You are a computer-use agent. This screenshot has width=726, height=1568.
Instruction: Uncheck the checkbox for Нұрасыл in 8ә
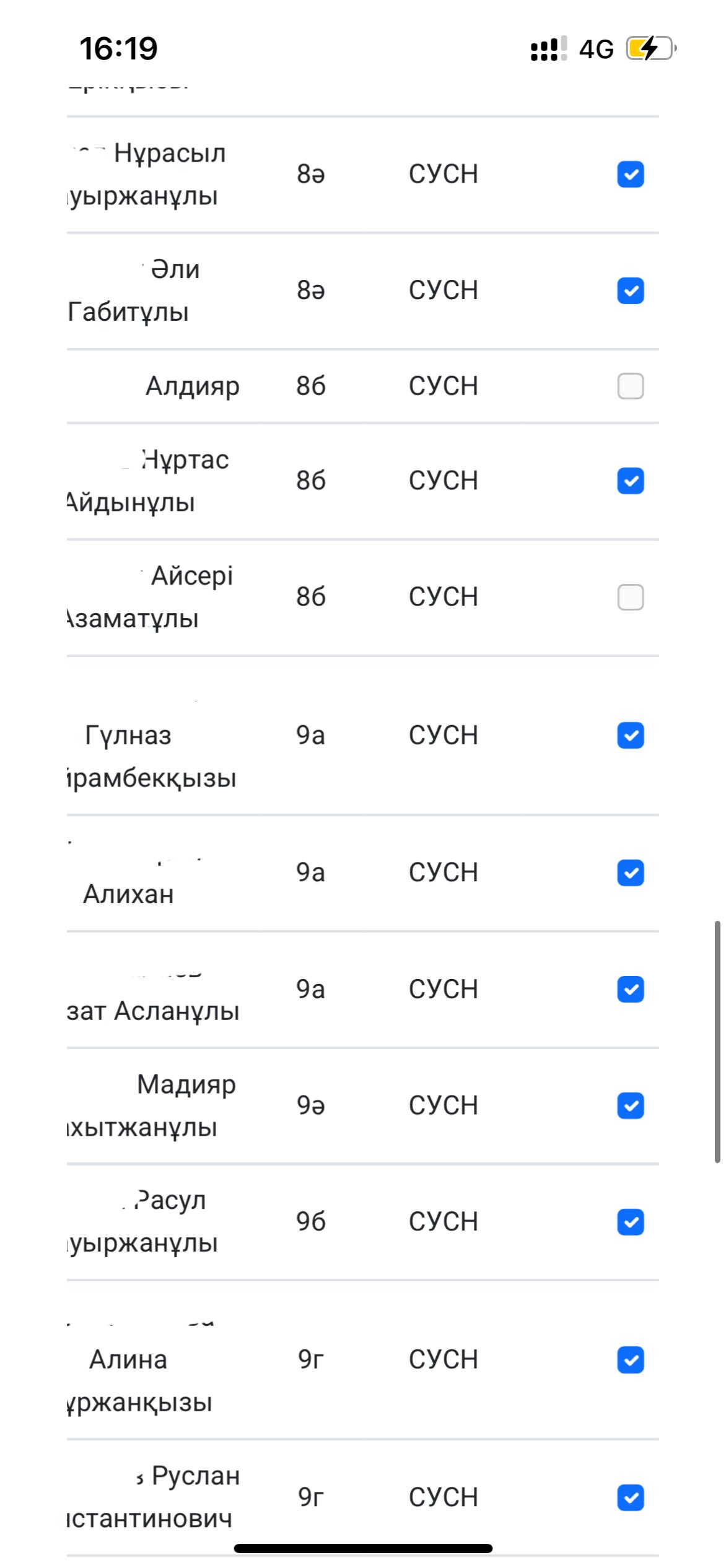click(631, 174)
